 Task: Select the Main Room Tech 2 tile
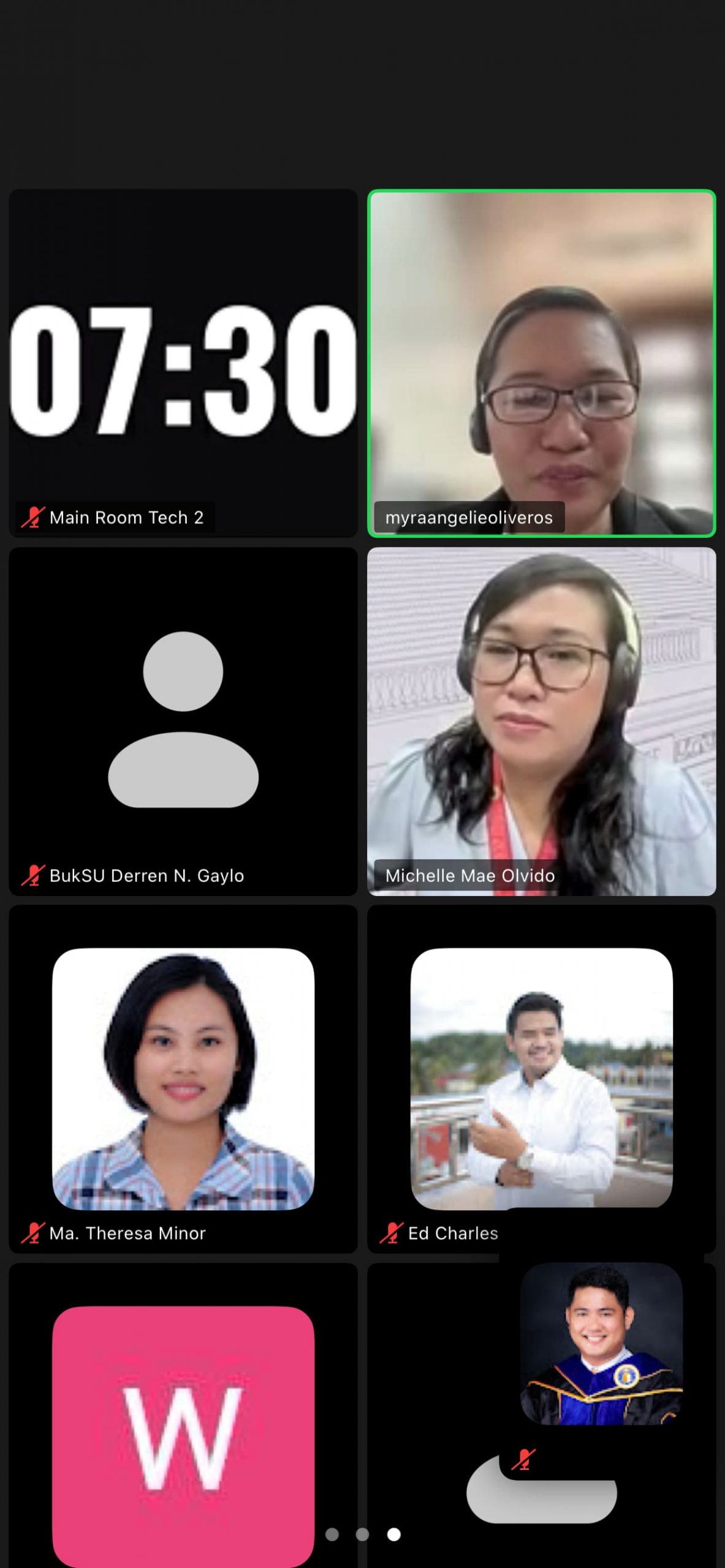tap(183, 363)
